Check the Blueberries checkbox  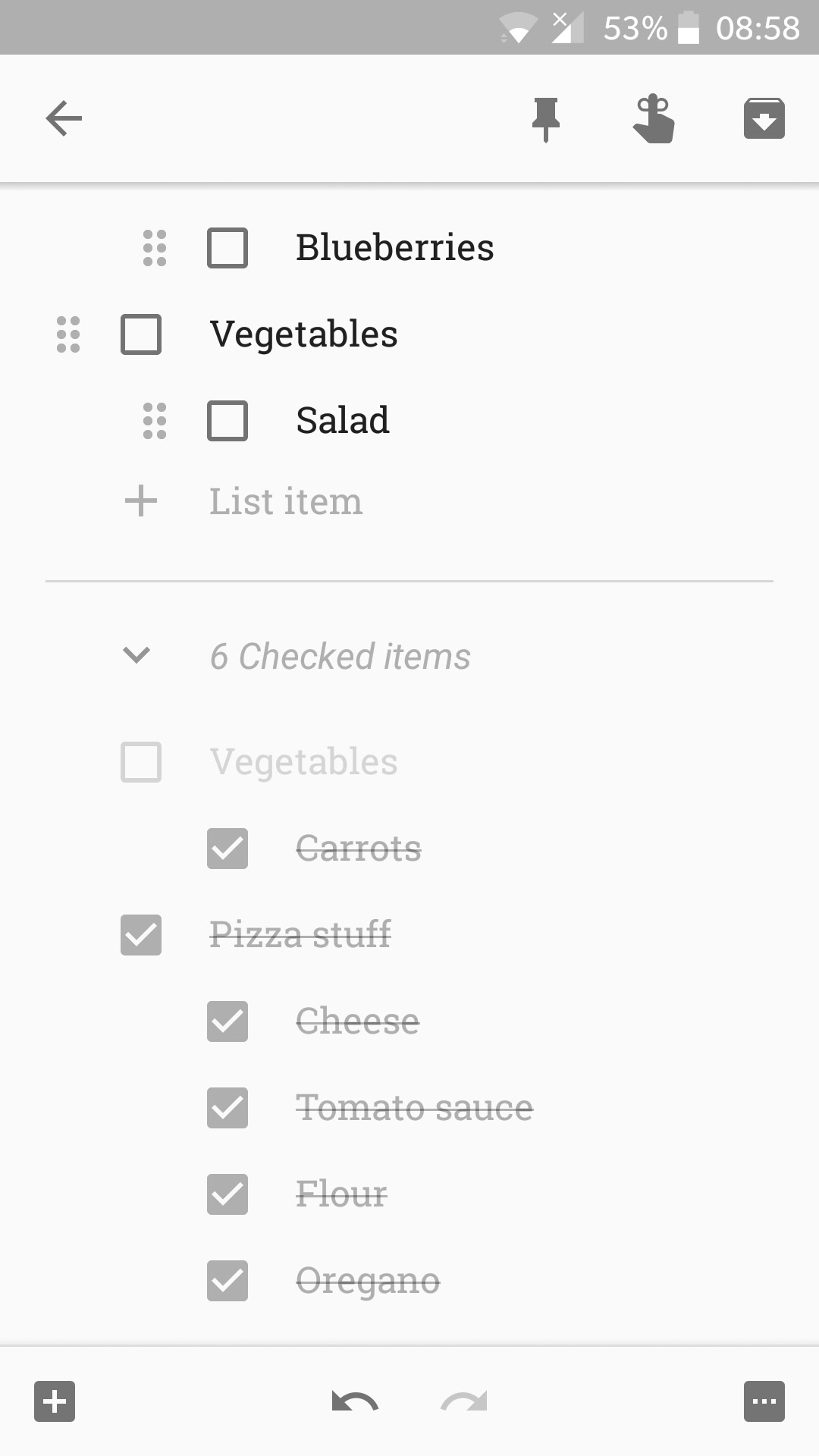click(x=227, y=248)
